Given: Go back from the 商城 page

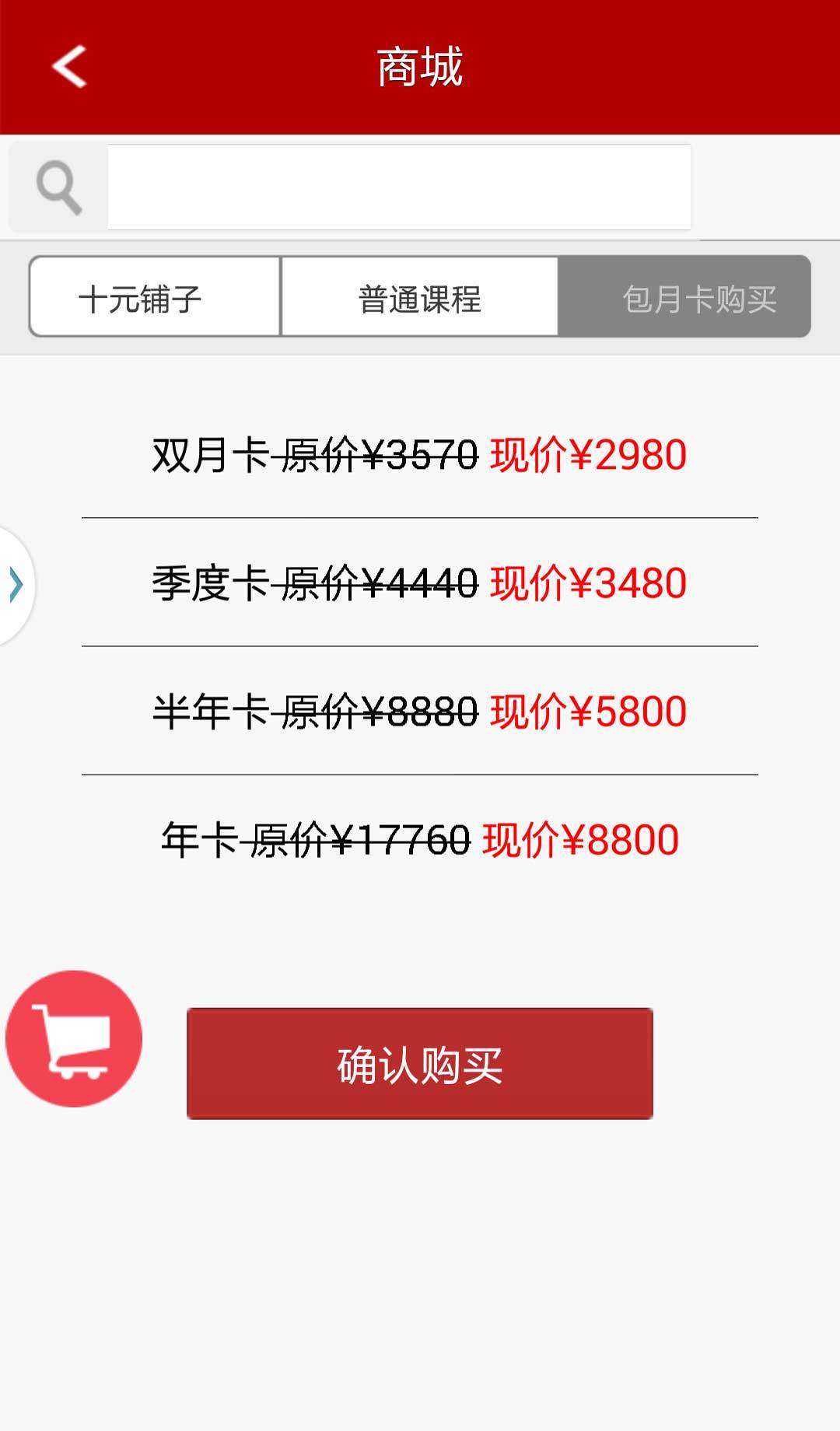Looking at the screenshot, I should coord(69,67).
